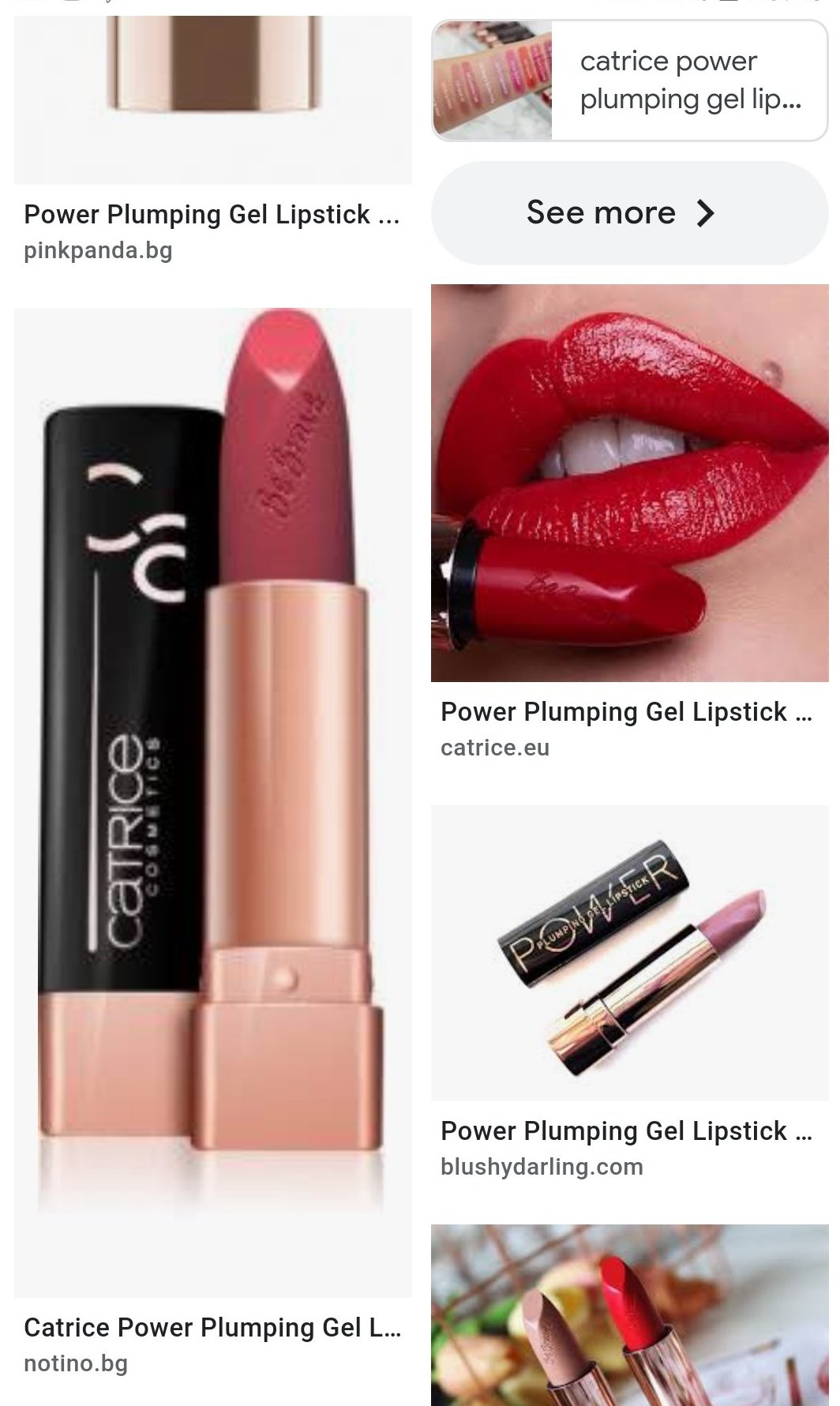This screenshot has height=1406, width=840.
Task: Open the blushydarling.com lipstick image
Action: coord(628,952)
